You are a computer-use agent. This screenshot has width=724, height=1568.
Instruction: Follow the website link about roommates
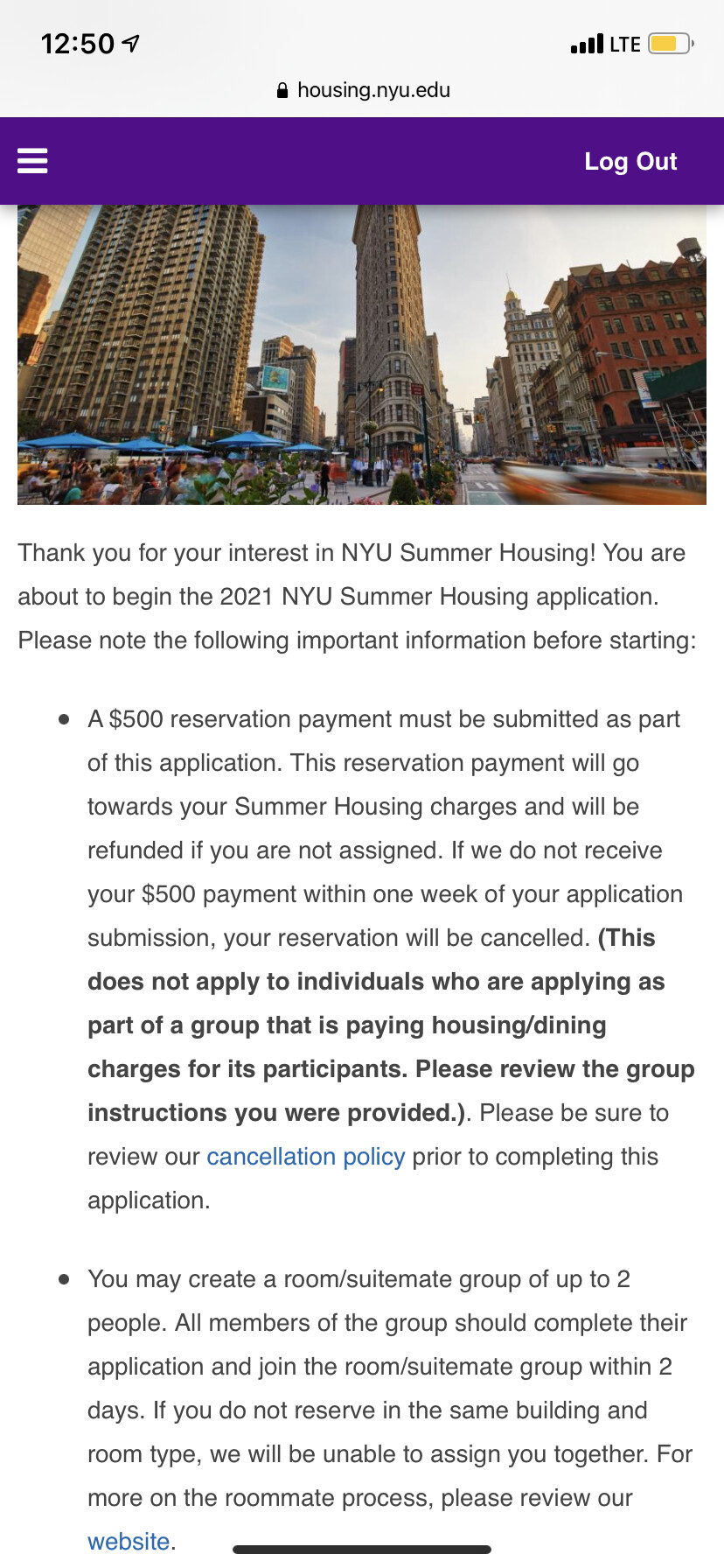(x=129, y=1541)
